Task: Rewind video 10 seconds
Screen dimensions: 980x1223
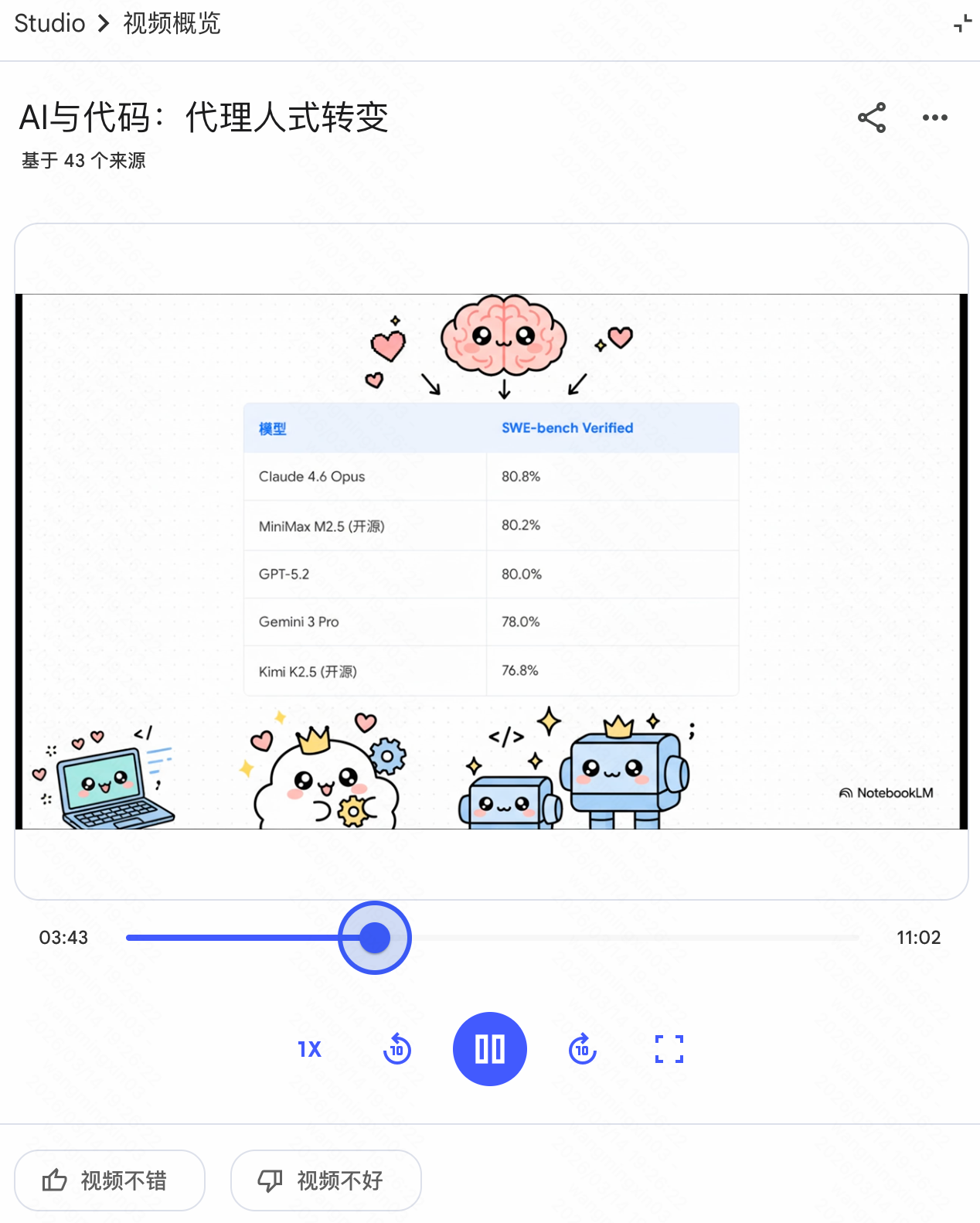Action: 397,1049
